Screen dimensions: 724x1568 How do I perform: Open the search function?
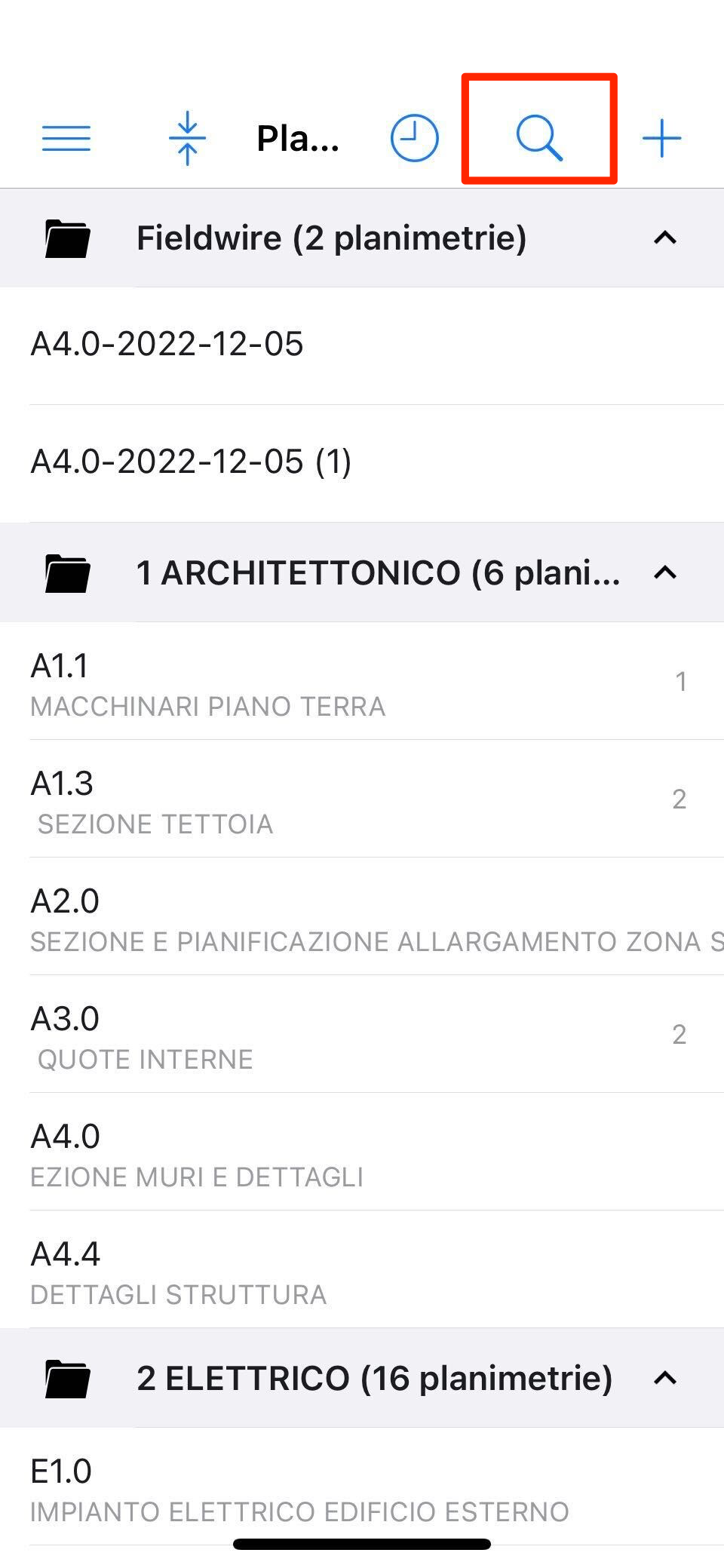[x=541, y=137]
